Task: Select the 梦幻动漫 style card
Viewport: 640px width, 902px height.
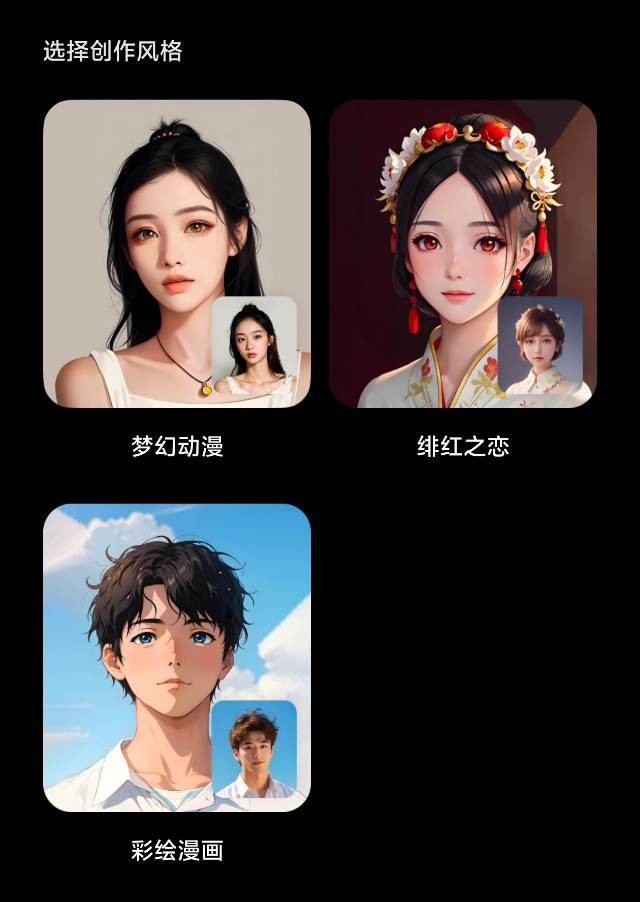Action: tap(176, 253)
